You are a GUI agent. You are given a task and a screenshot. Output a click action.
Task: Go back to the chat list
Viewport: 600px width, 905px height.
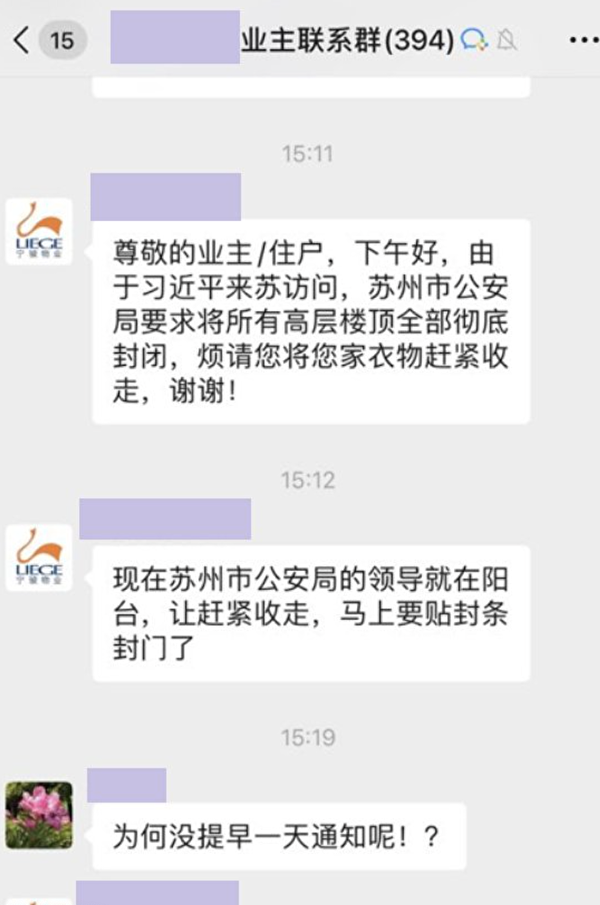point(22,41)
